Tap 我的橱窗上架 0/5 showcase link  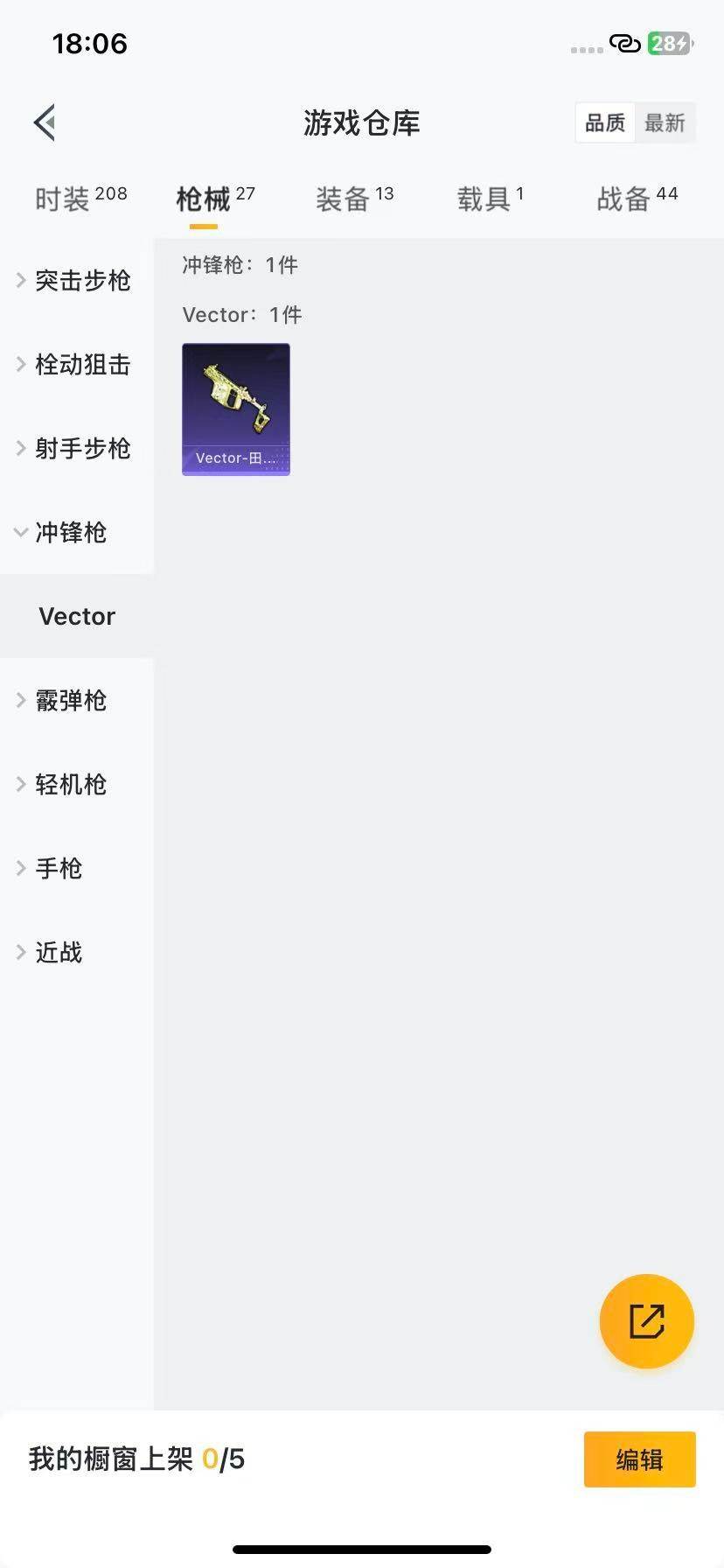point(136,1459)
